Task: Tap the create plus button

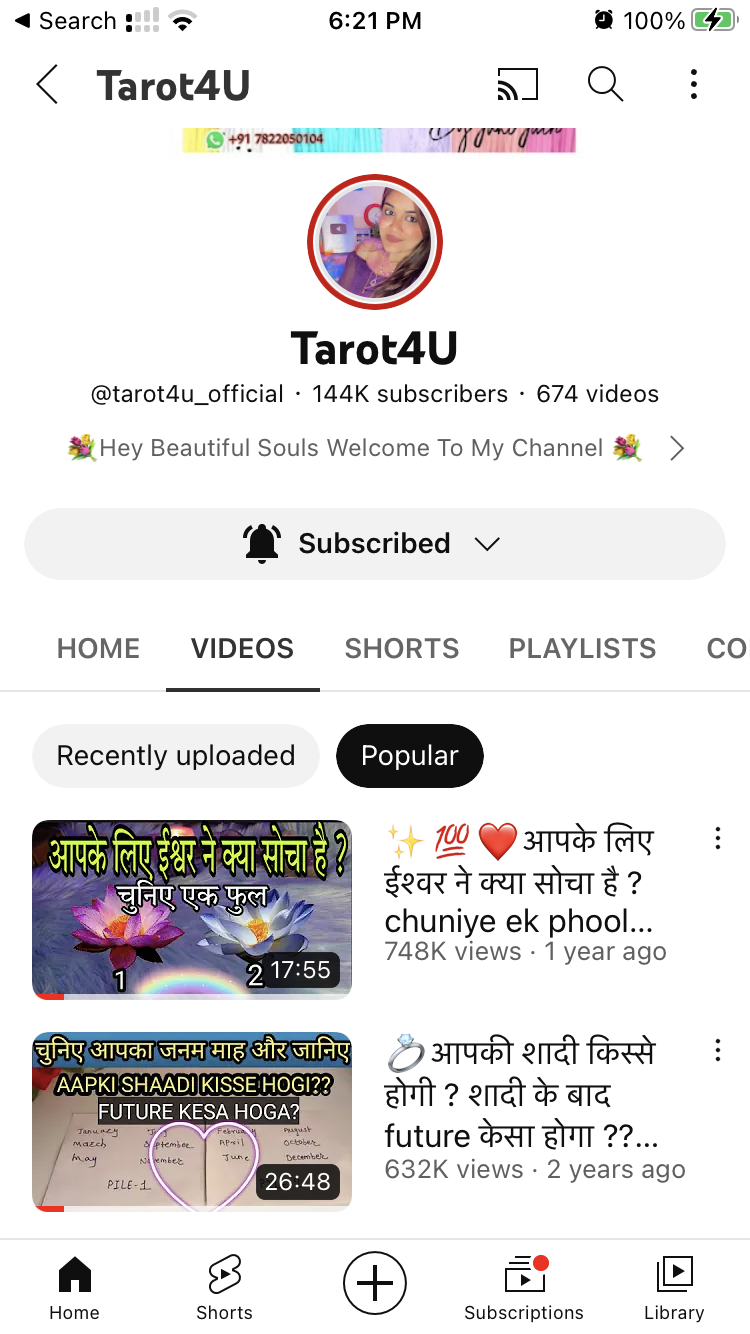Action: coord(375,1282)
